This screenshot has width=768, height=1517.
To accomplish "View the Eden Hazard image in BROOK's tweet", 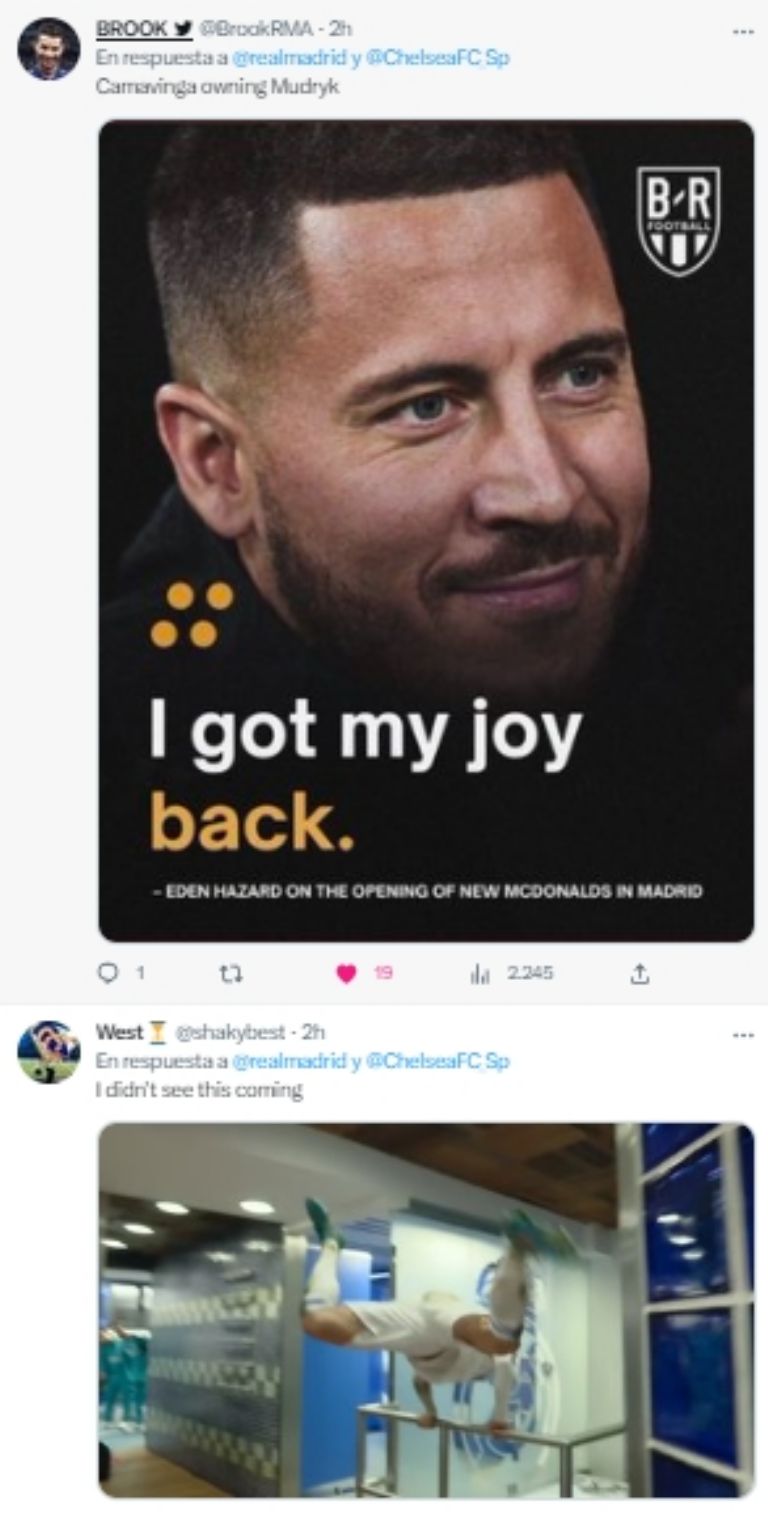I will (x=426, y=530).
